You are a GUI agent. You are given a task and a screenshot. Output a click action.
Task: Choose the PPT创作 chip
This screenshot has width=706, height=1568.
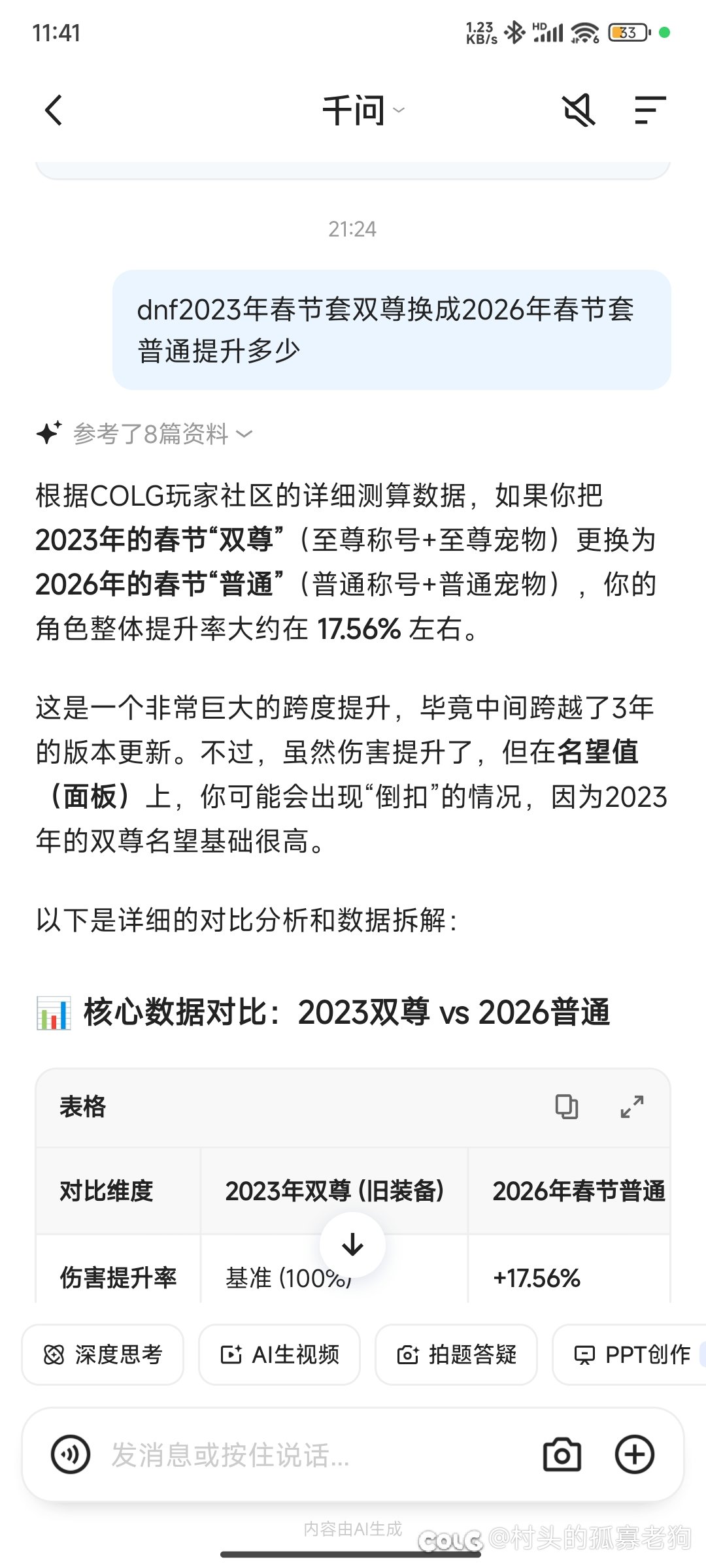[x=631, y=1355]
